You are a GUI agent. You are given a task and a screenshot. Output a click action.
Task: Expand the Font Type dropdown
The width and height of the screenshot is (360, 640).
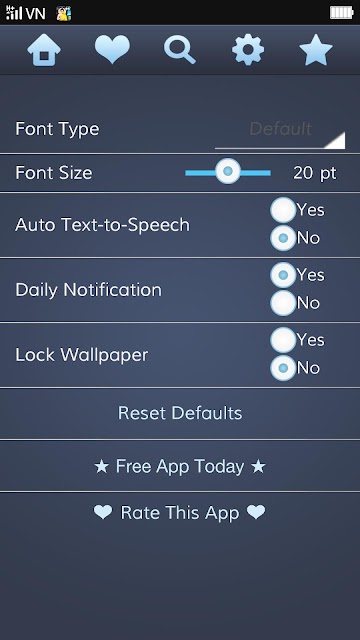click(280, 134)
